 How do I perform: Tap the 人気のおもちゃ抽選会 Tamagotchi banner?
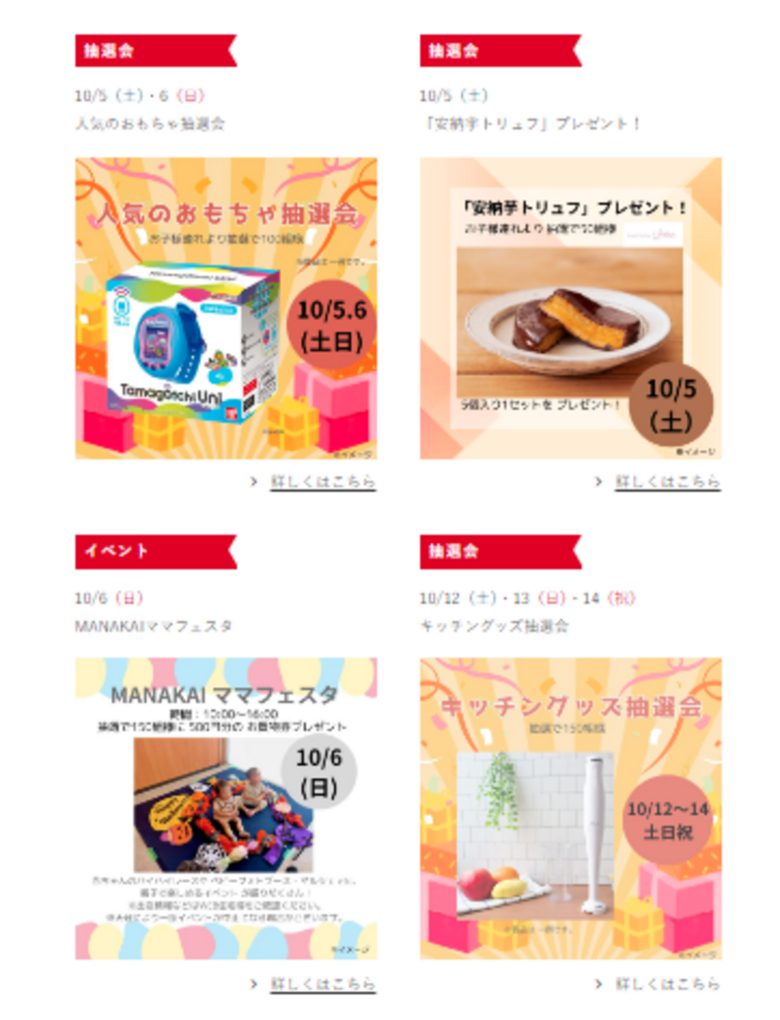226,308
